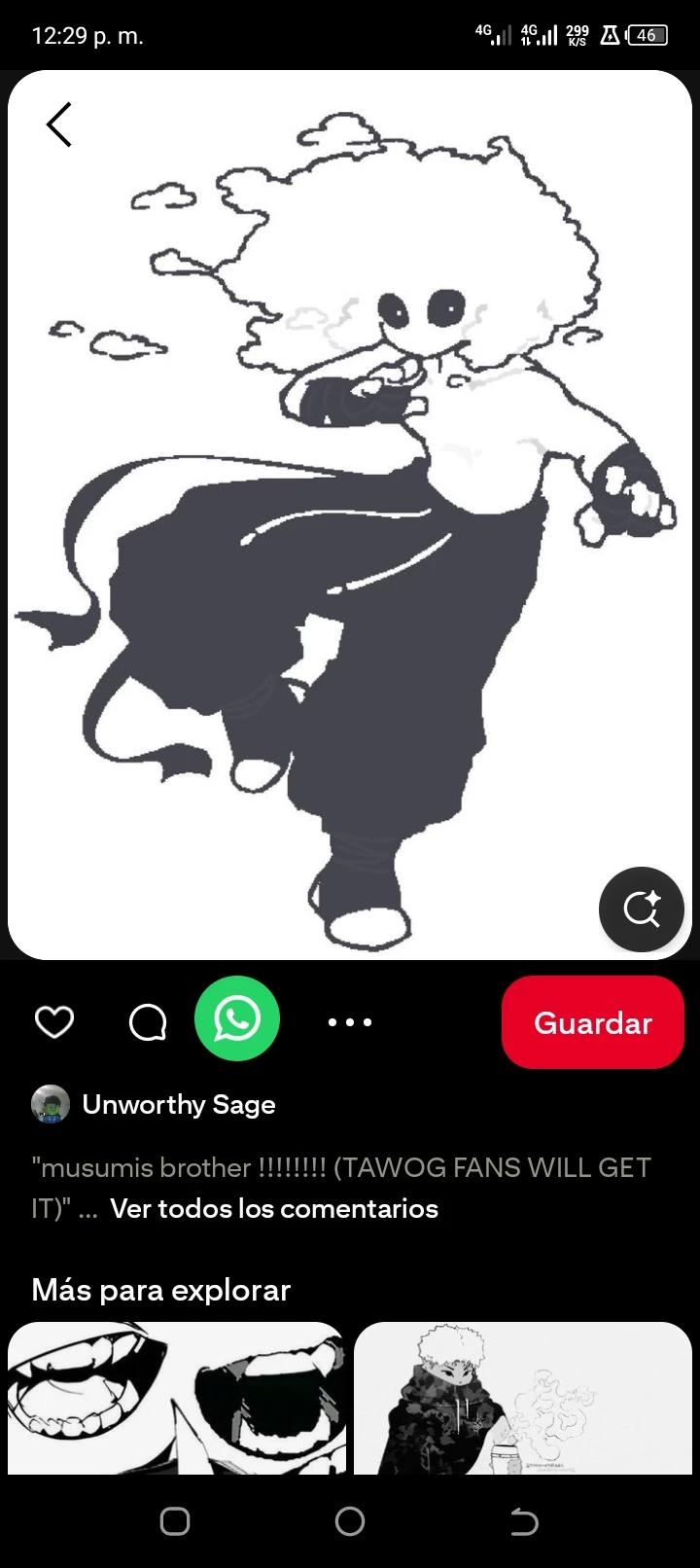Save the pin with Guardar
This screenshot has height=1568, width=700.
(593, 1022)
